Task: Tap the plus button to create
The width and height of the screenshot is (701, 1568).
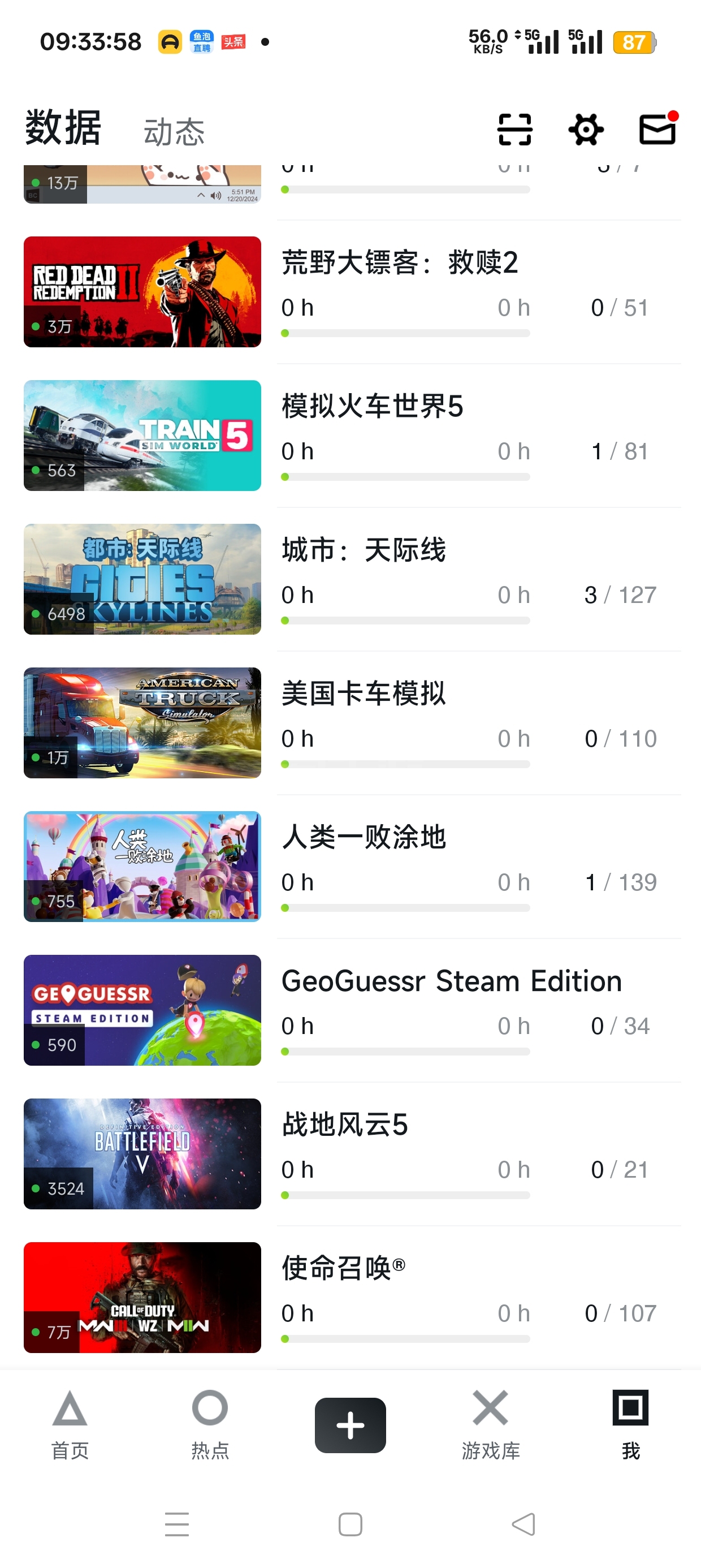Action: 350,1425
